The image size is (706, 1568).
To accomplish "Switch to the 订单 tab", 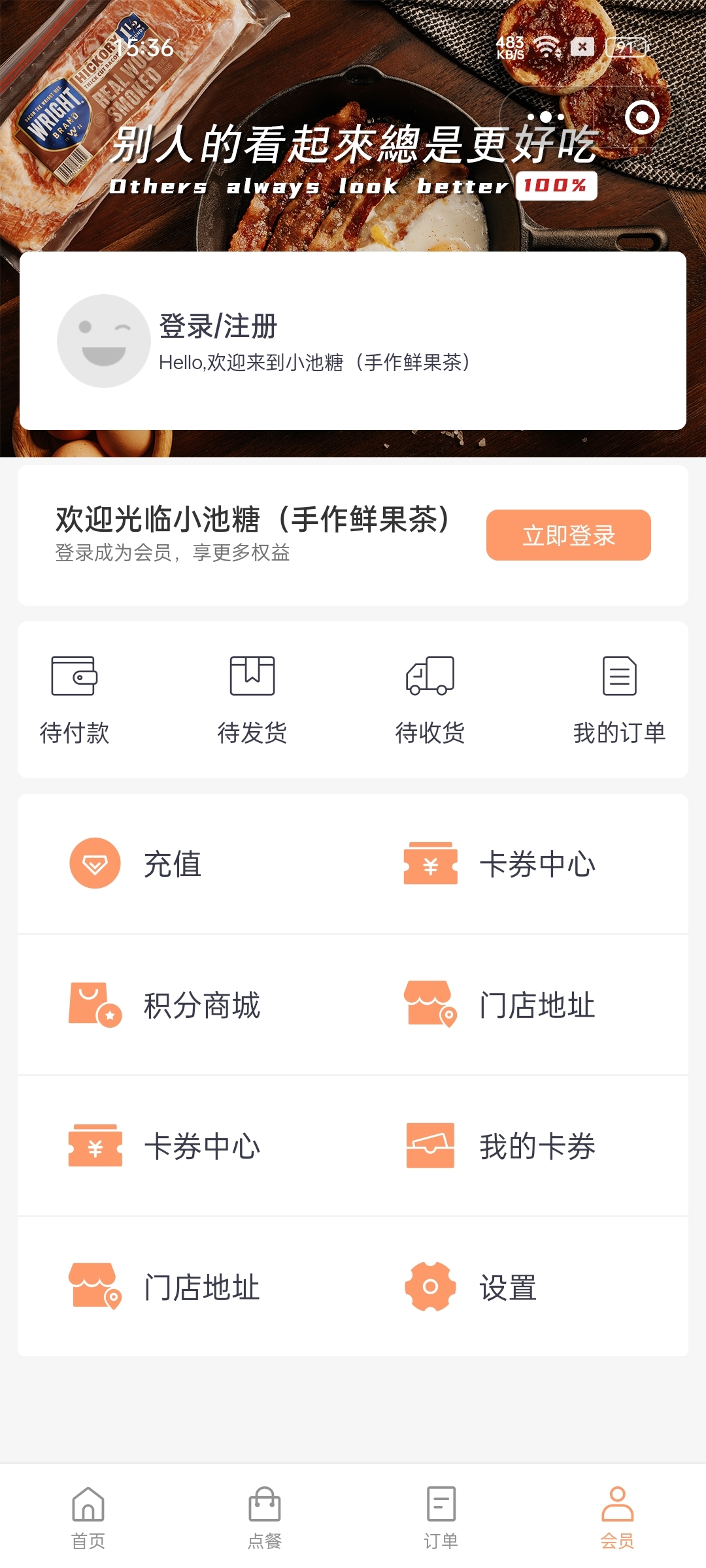I will coord(441,1517).
